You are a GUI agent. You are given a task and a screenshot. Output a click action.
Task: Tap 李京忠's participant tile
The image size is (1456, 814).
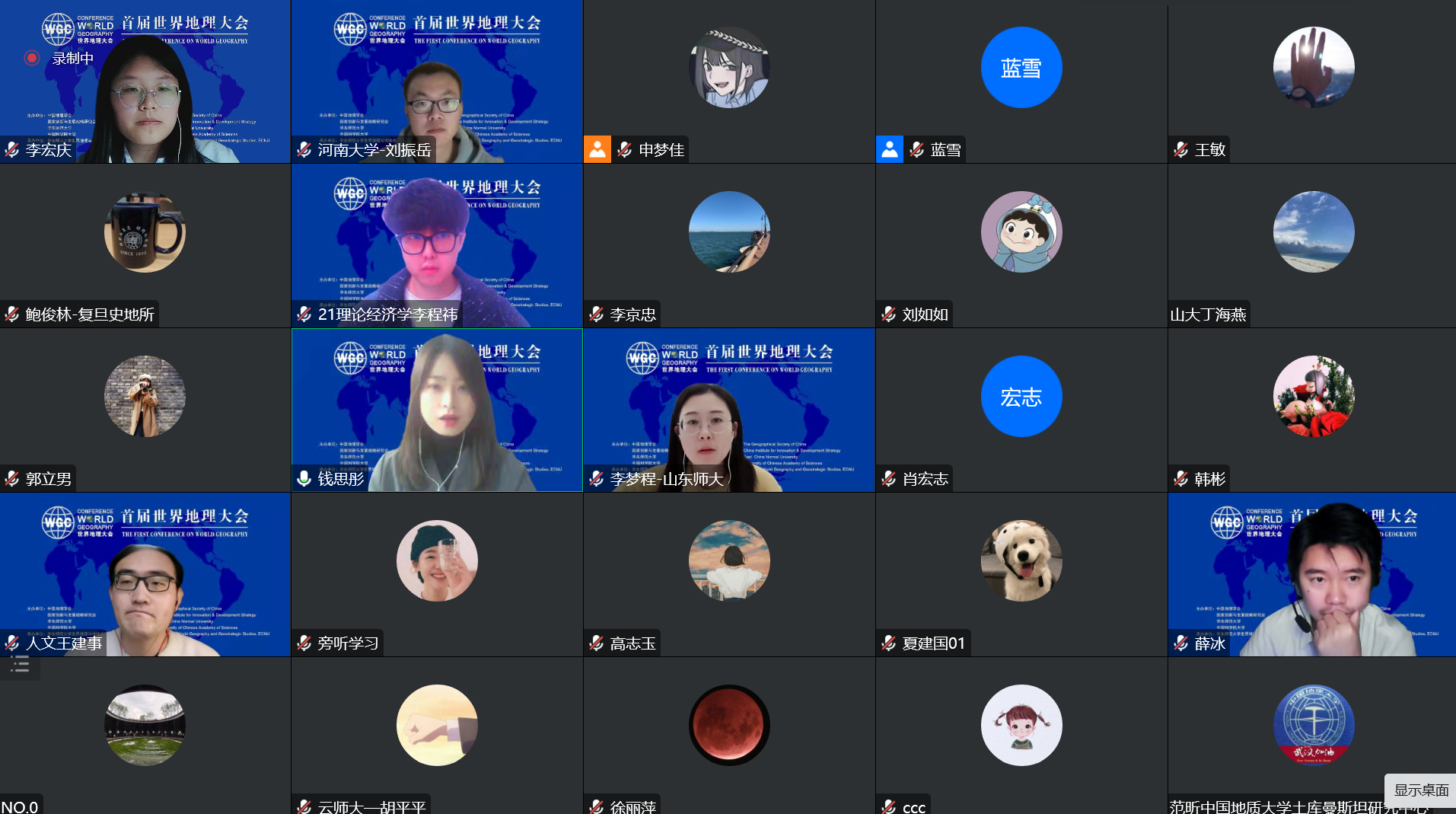(729, 244)
